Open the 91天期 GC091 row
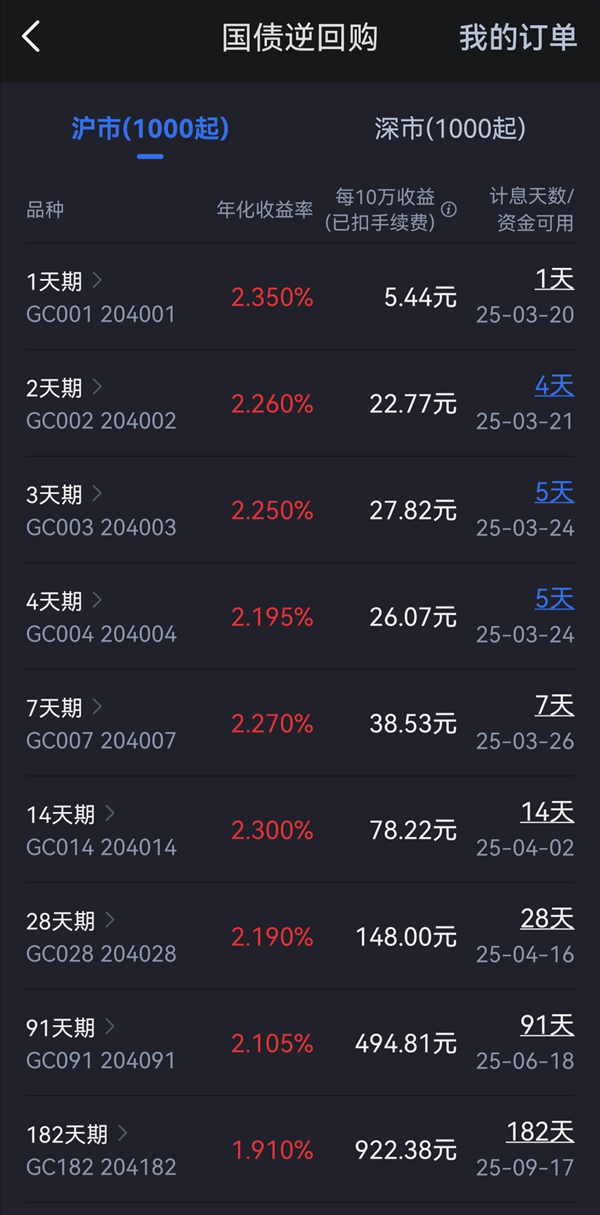600x1215 pixels. [300, 1044]
